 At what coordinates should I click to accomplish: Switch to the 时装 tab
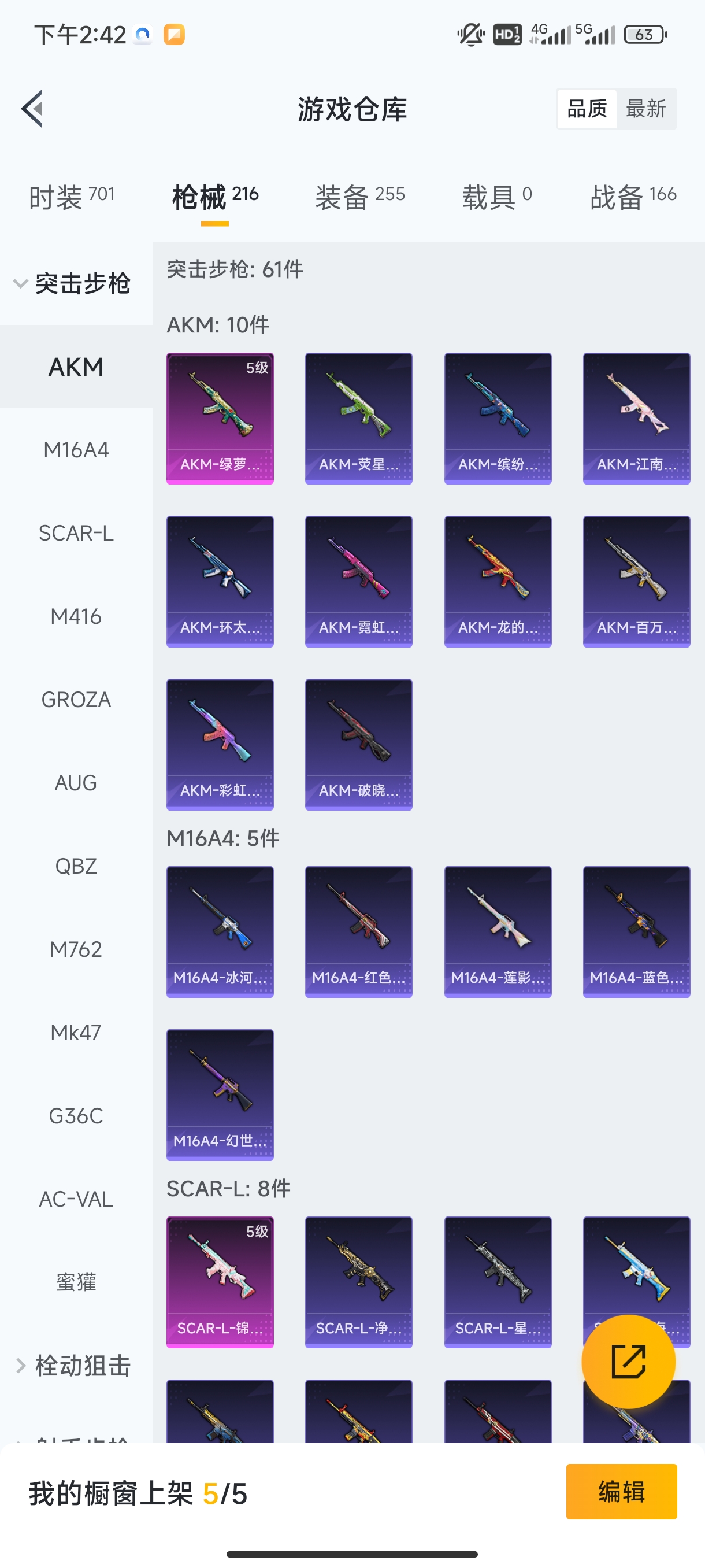coord(71,197)
